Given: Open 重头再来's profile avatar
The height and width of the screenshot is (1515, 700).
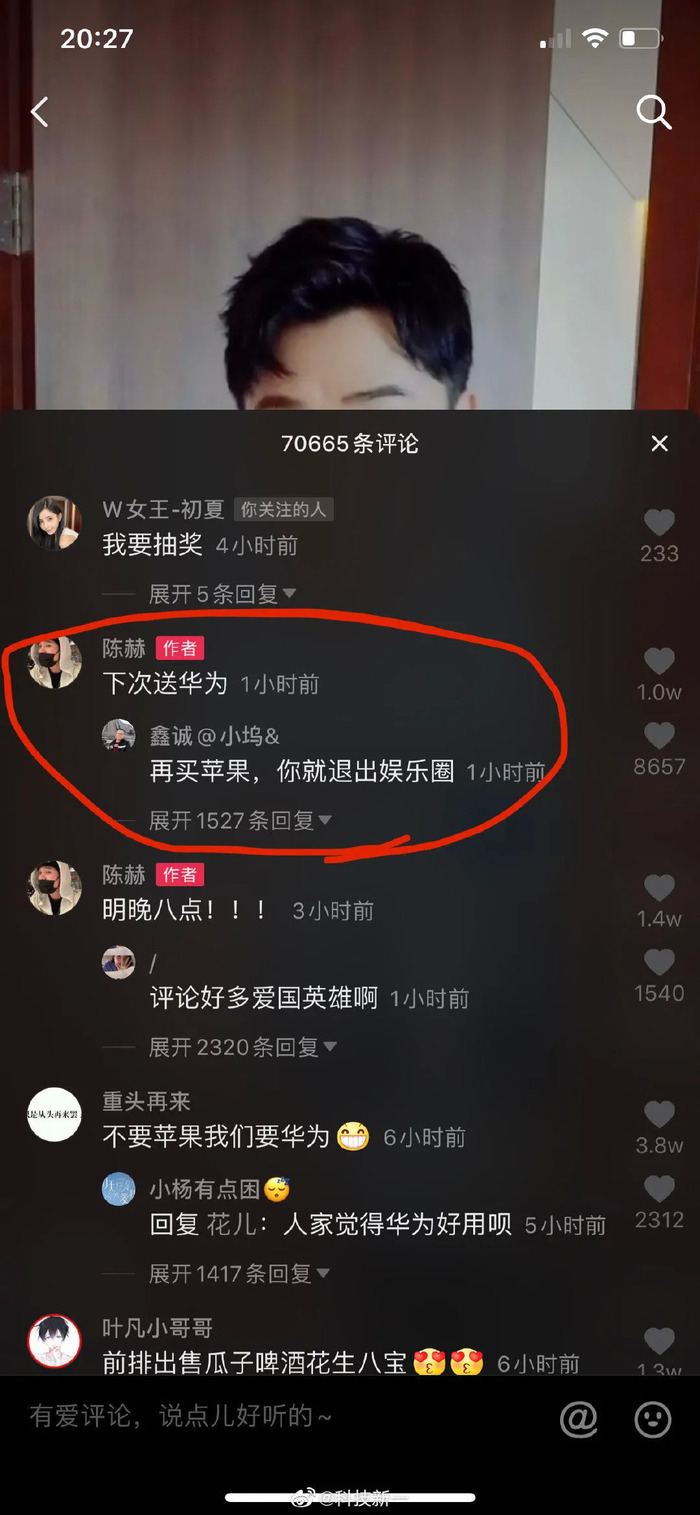Looking at the screenshot, I should coord(54,1114).
